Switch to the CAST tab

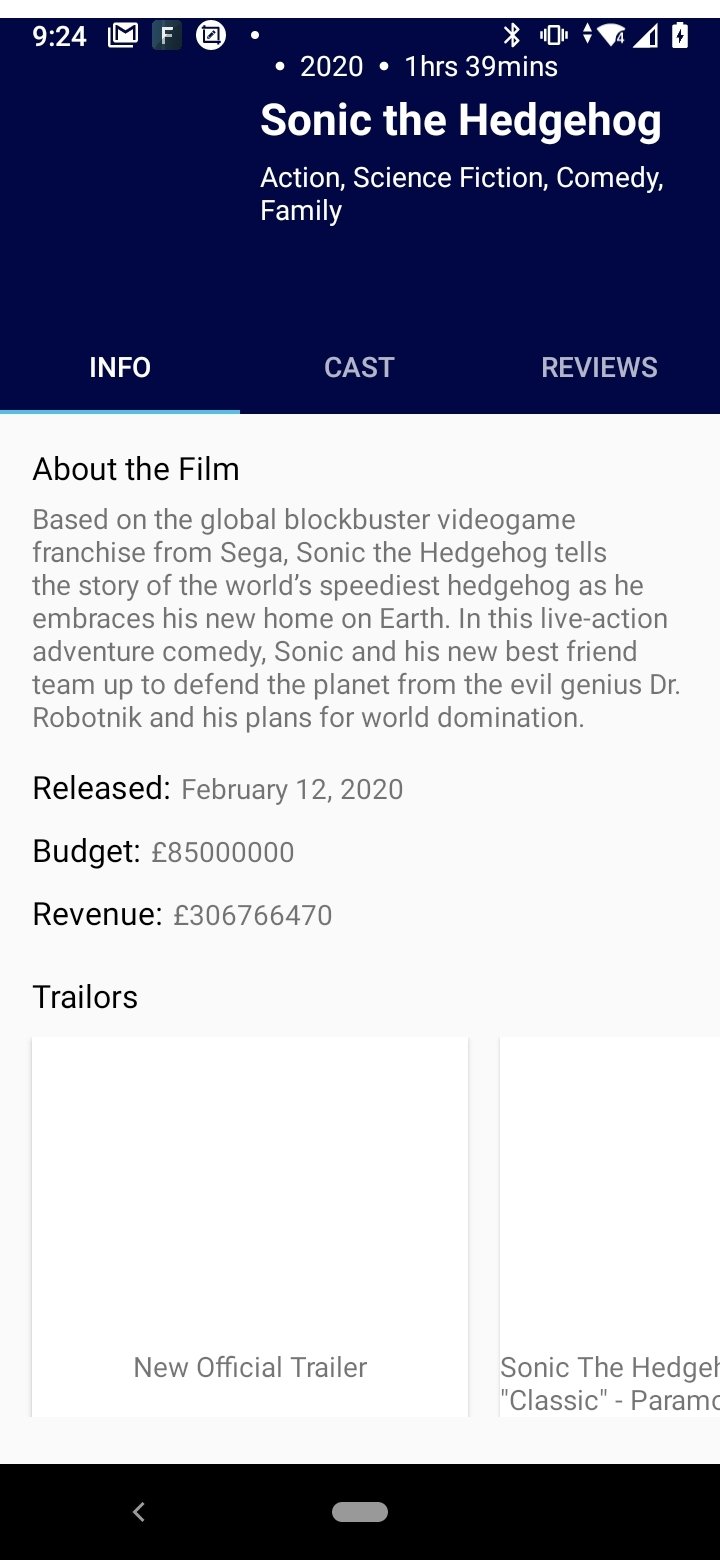point(359,368)
